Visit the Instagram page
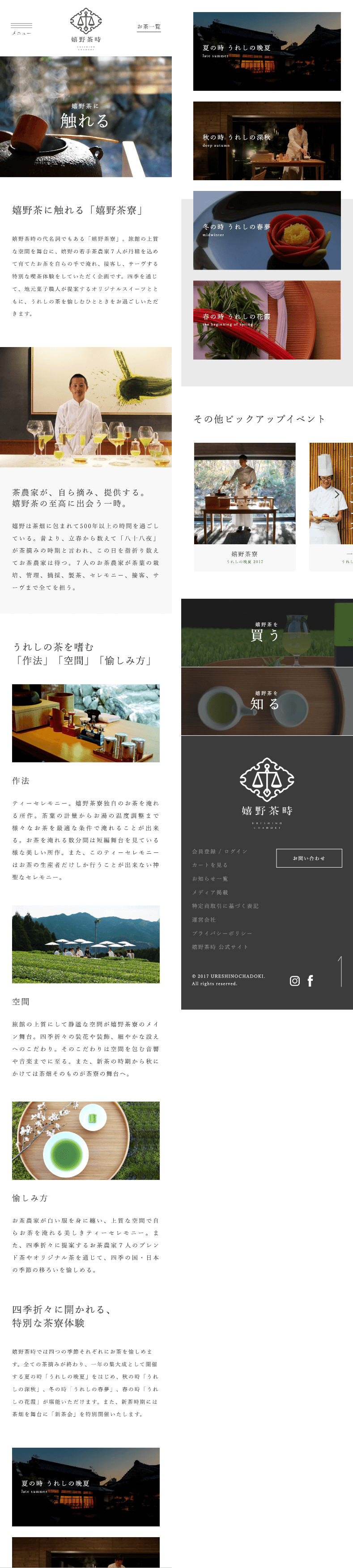The width and height of the screenshot is (353, 1568). (294, 981)
